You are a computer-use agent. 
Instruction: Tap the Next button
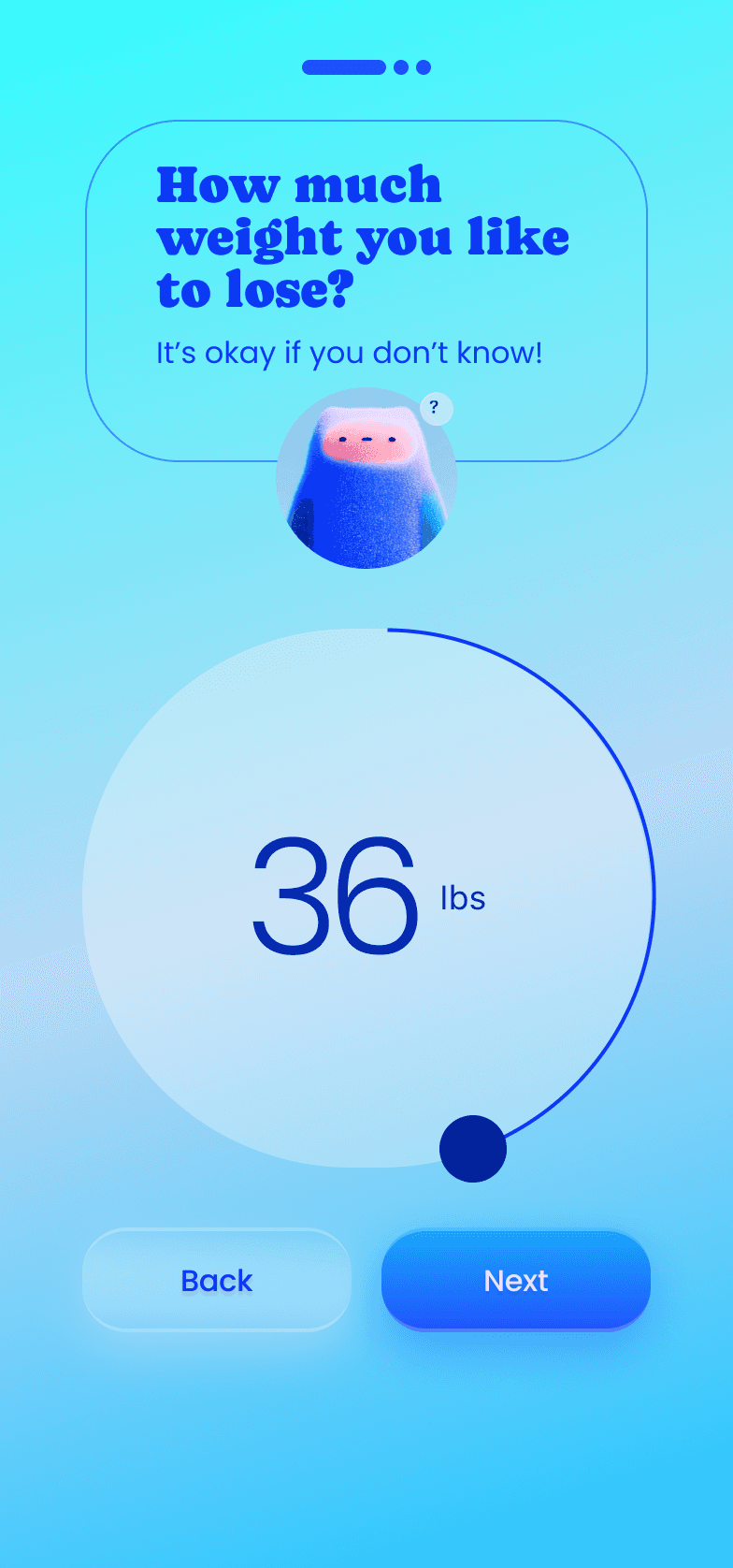pyautogui.click(x=516, y=1280)
